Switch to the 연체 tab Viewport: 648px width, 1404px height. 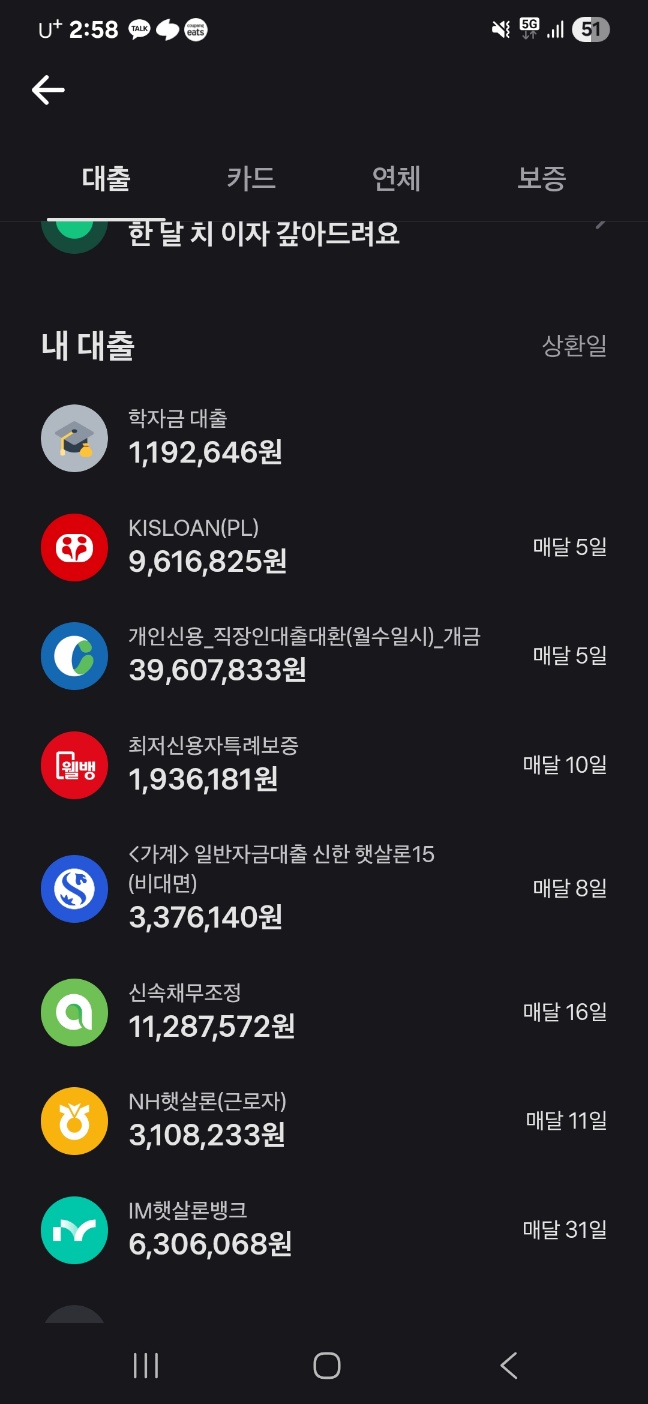tap(396, 179)
